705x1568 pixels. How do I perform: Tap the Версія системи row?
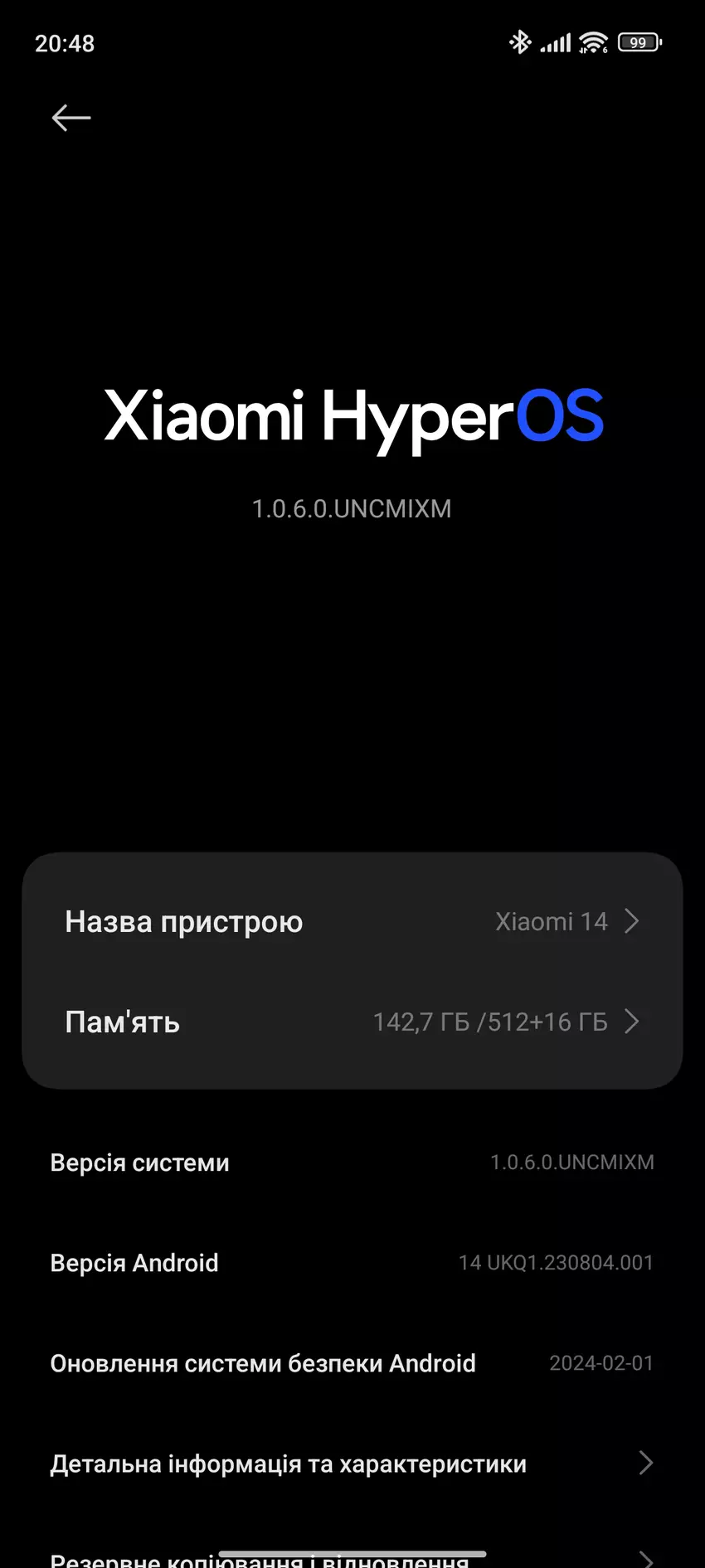click(352, 1163)
